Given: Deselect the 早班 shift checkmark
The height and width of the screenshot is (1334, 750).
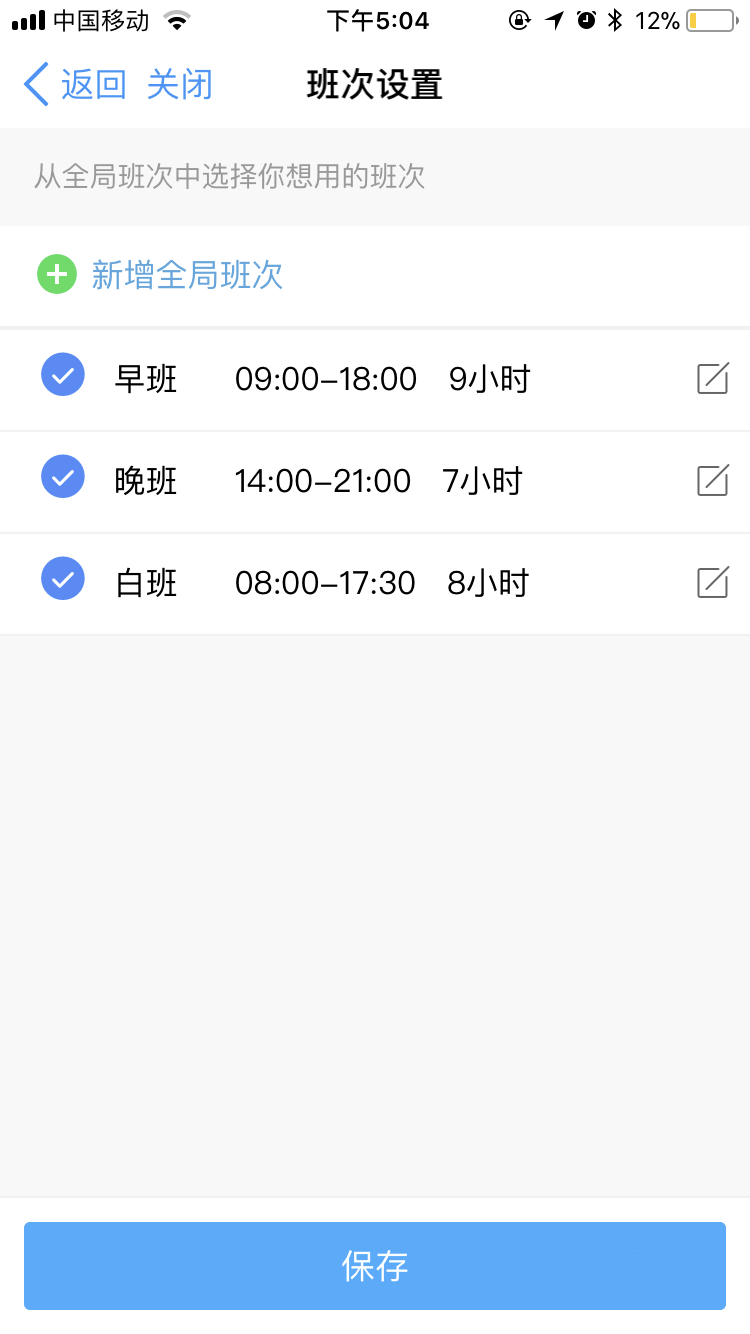Looking at the screenshot, I should [x=62, y=376].
